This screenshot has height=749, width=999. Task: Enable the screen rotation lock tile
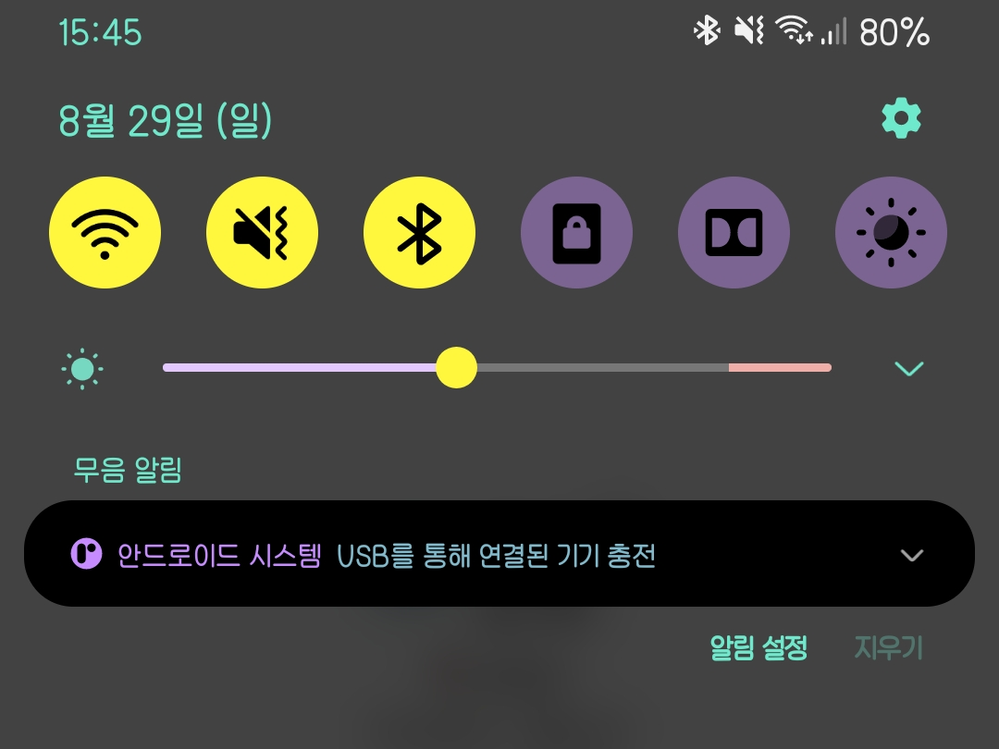[577, 233]
